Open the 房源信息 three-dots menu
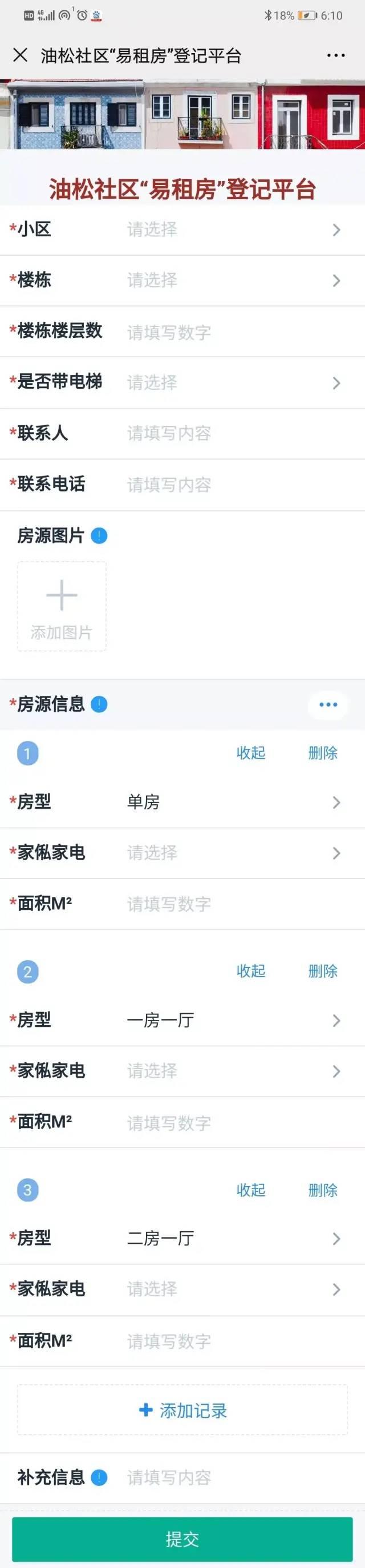365x1568 pixels. click(x=328, y=704)
